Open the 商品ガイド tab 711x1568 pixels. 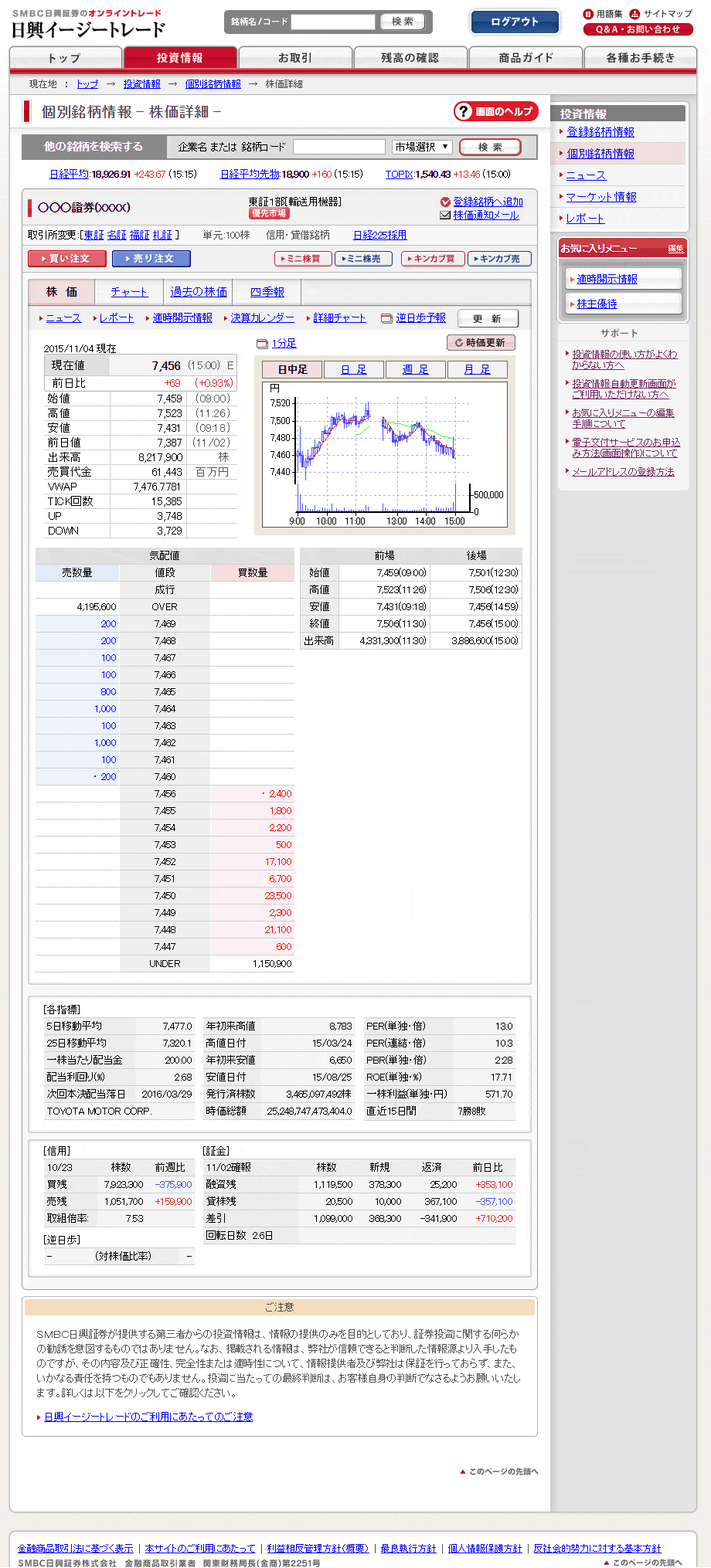click(x=526, y=58)
